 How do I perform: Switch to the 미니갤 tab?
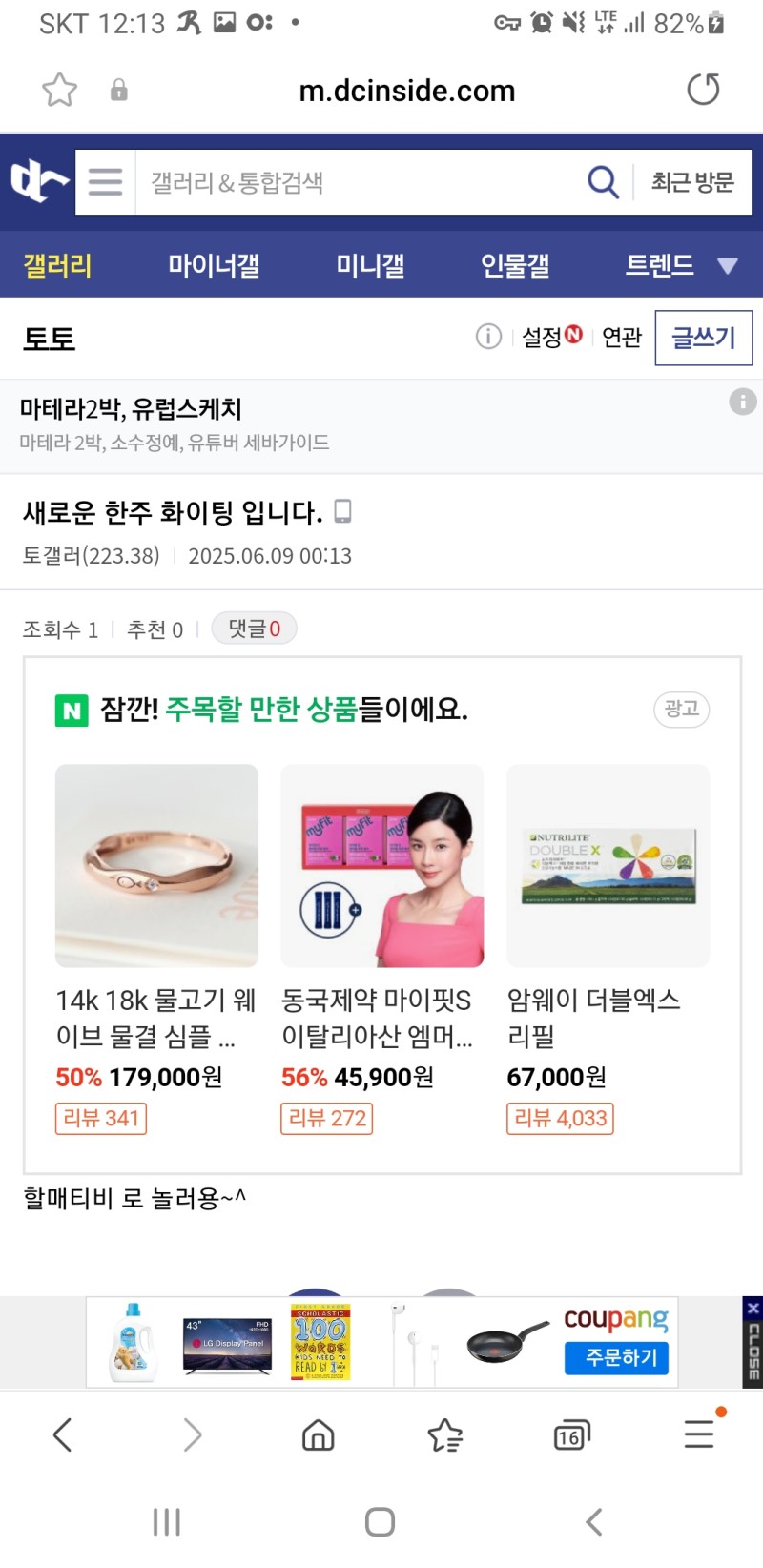[370, 265]
